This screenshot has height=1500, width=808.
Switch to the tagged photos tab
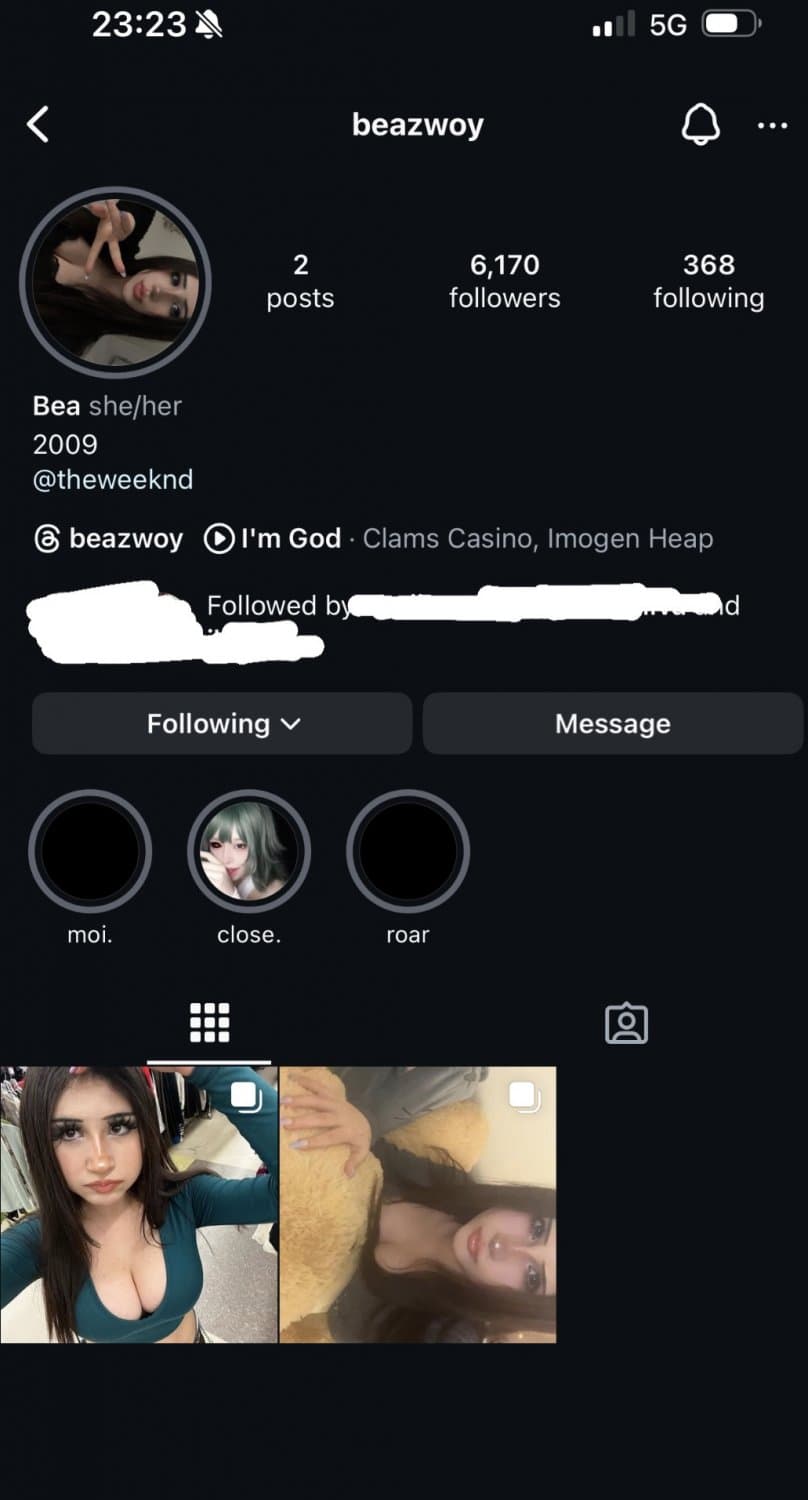pyautogui.click(x=626, y=1023)
